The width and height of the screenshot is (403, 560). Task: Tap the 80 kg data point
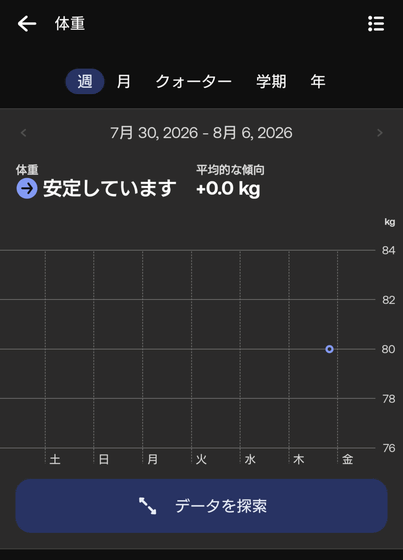[329, 349]
